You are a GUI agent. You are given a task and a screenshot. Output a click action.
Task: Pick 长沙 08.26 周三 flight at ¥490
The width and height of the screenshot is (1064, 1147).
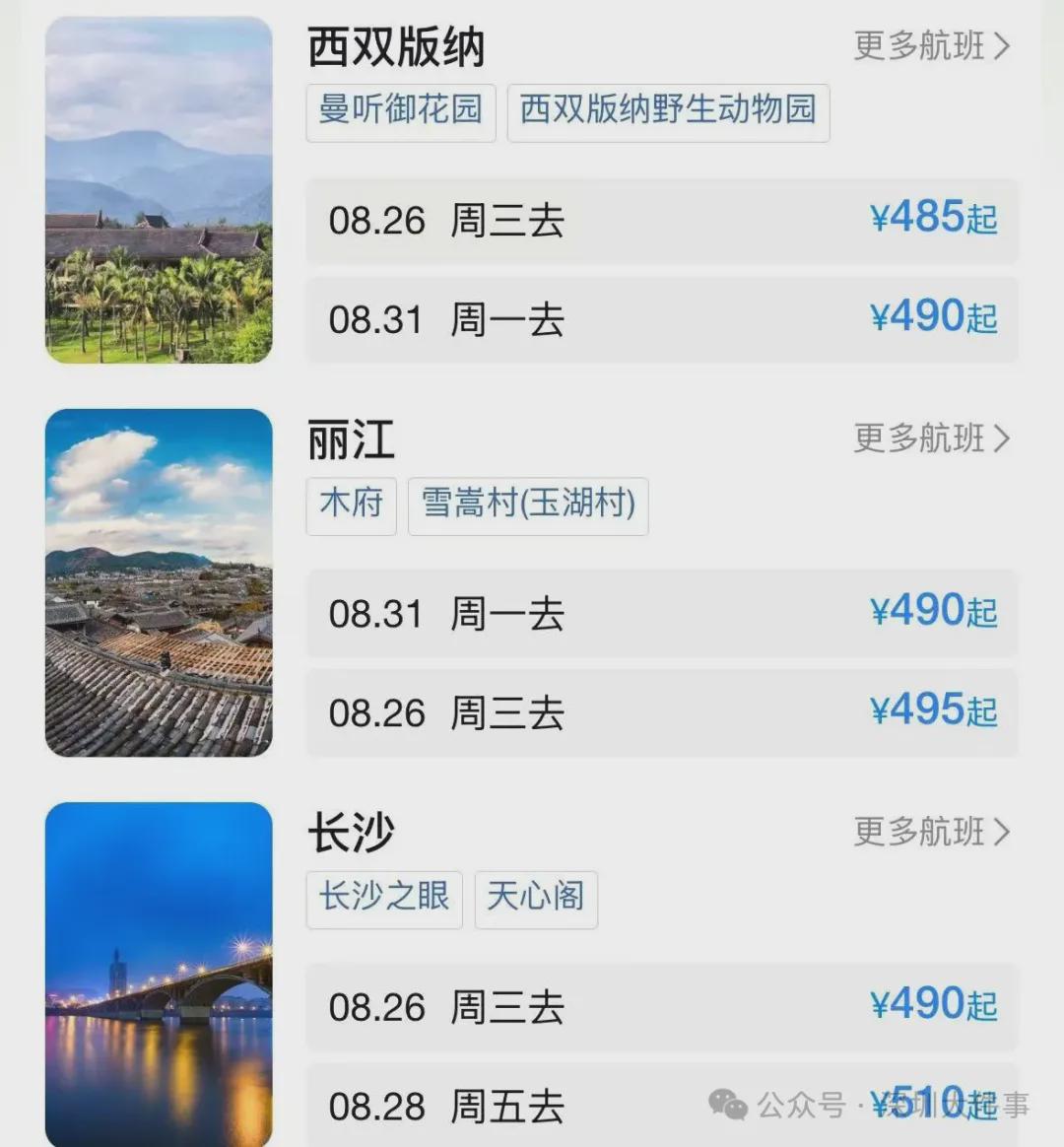coord(662,1006)
